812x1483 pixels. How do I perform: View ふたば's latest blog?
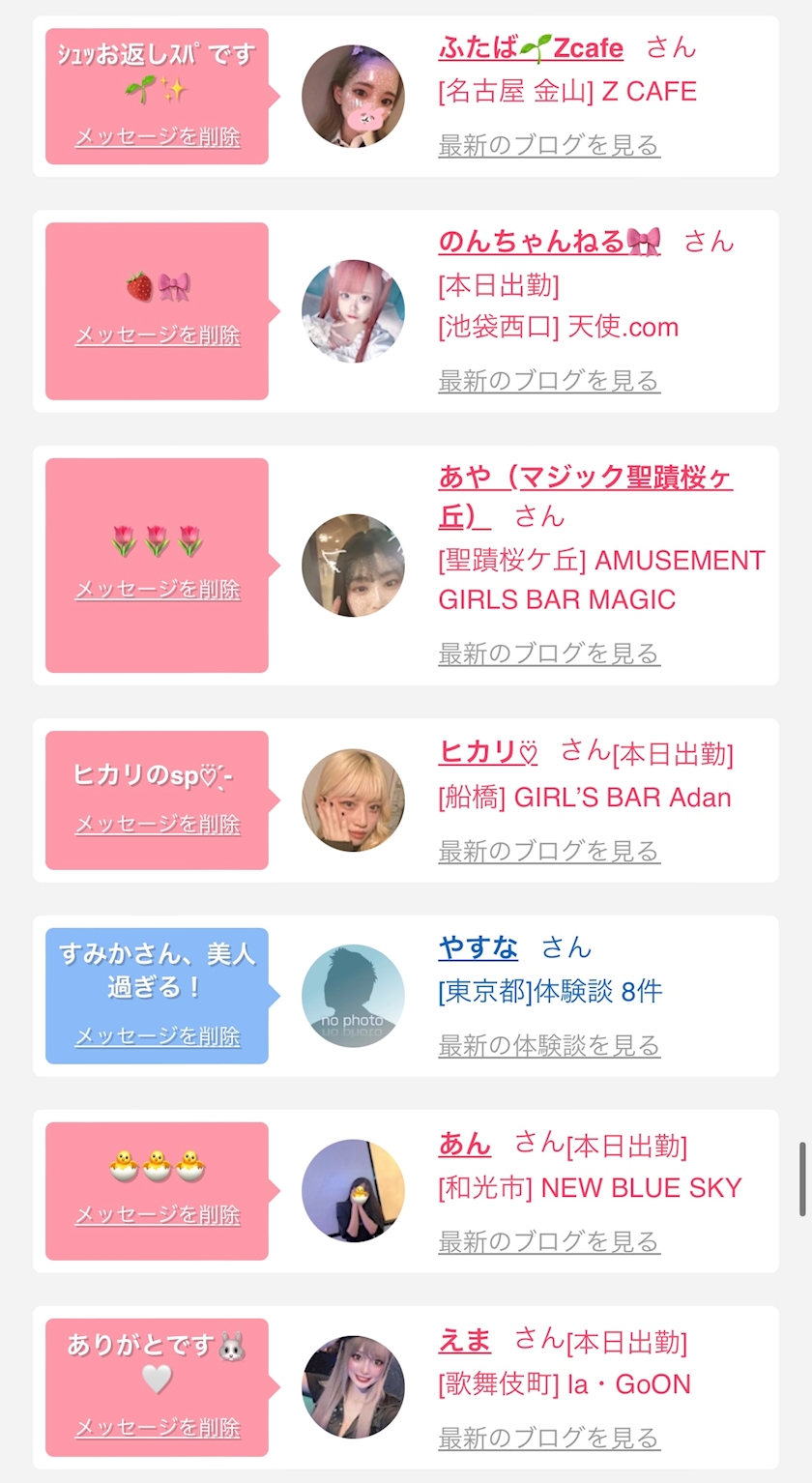tap(549, 145)
